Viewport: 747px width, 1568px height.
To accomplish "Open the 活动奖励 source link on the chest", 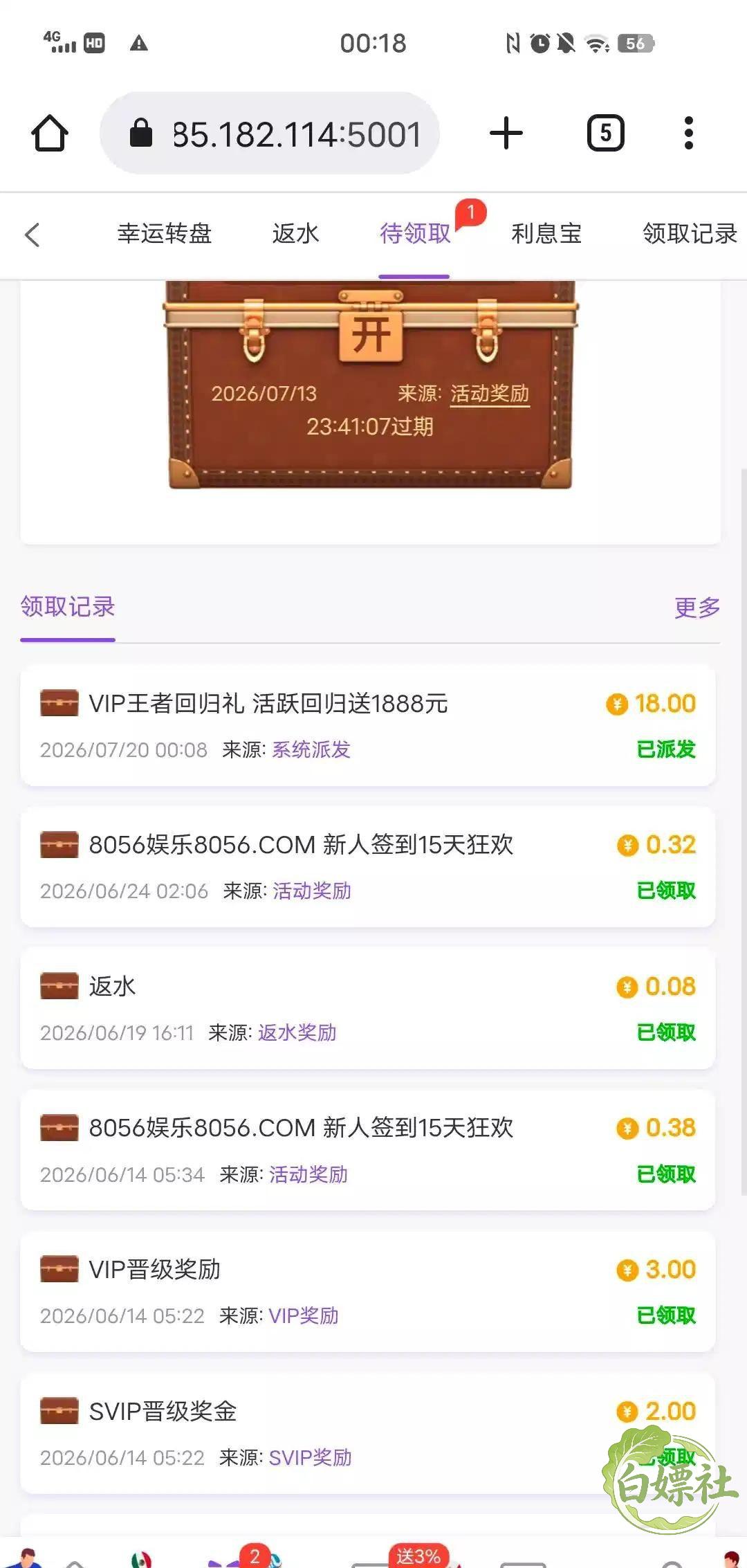I will pyautogui.click(x=490, y=394).
